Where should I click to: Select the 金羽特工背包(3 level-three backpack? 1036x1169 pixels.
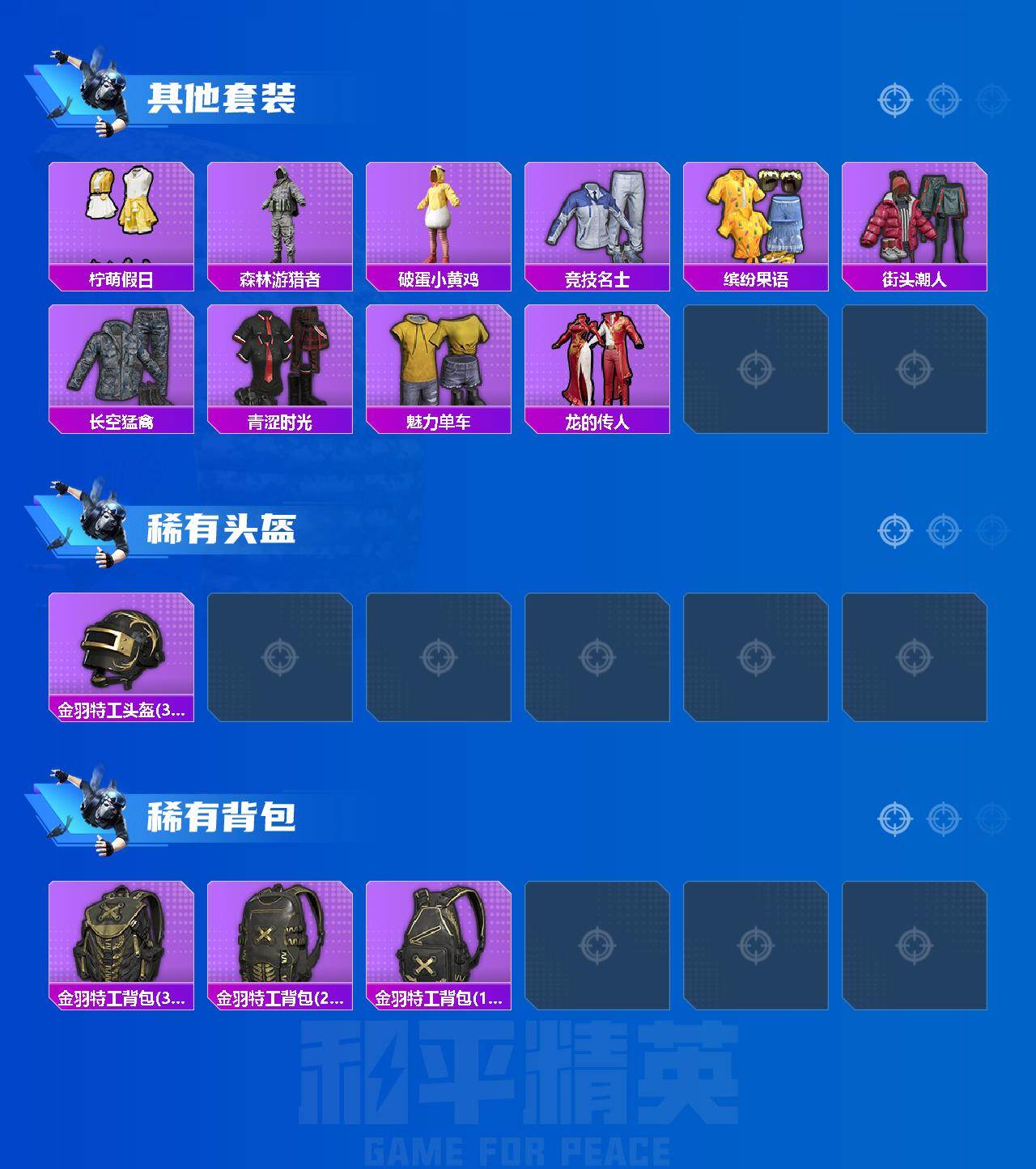pos(120,939)
